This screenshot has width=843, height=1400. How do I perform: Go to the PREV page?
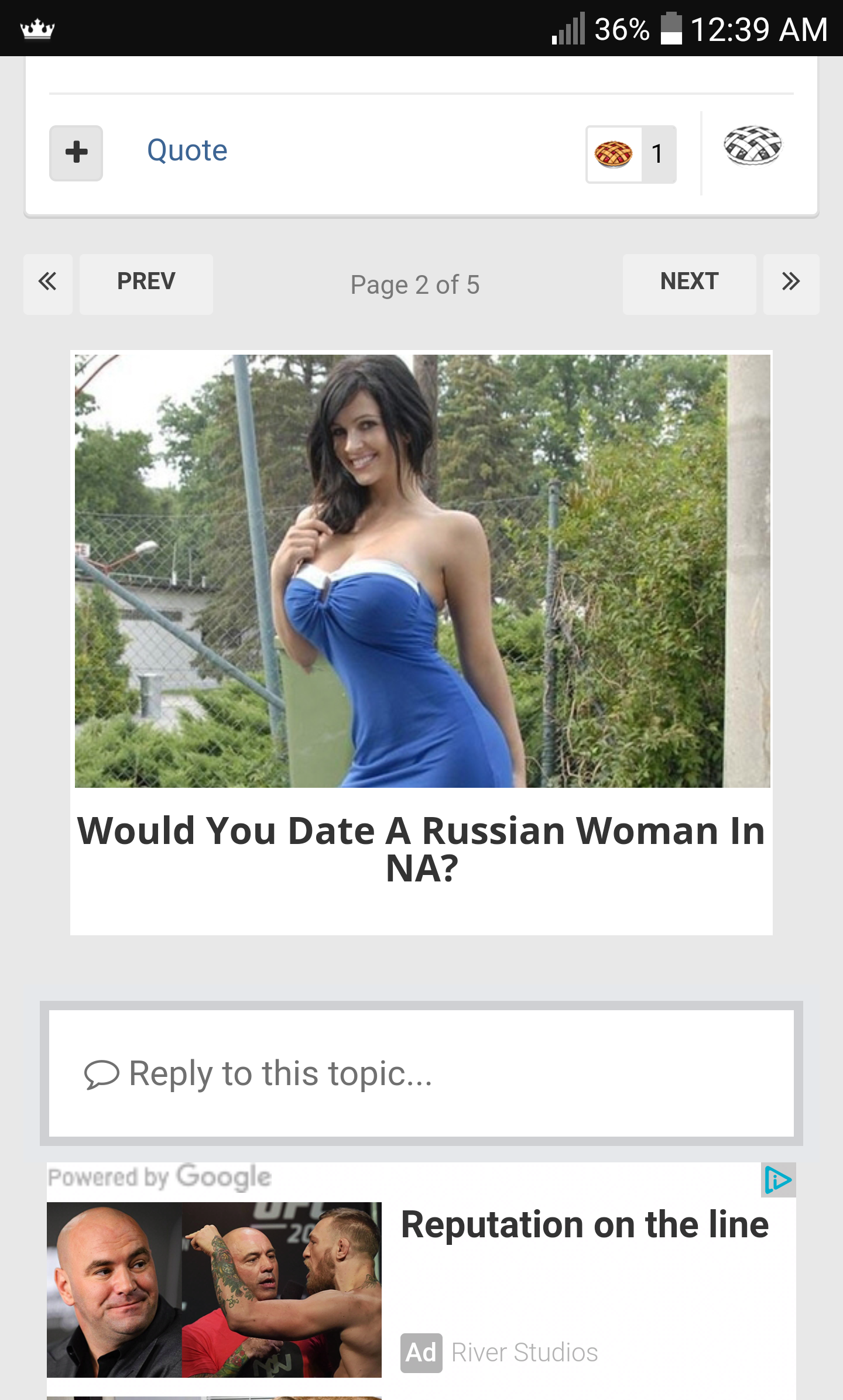pyautogui.click(x=146, y=284)
